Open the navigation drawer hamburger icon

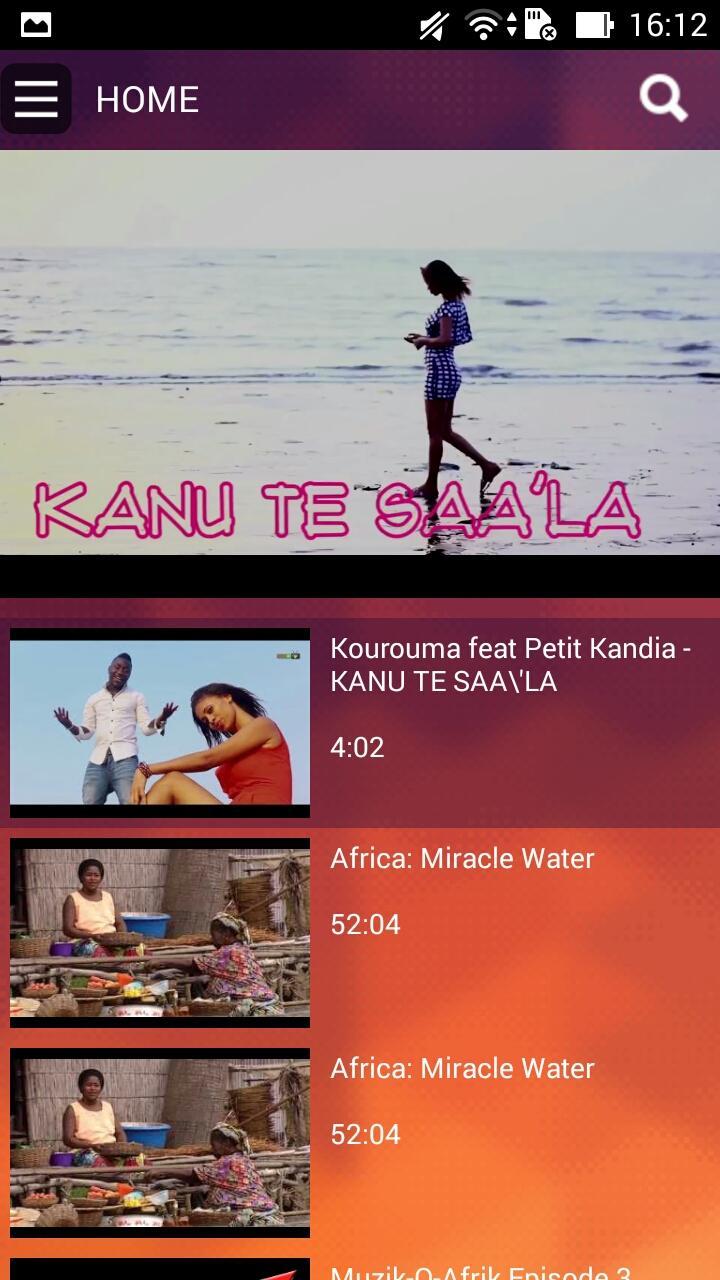point(36,98)
